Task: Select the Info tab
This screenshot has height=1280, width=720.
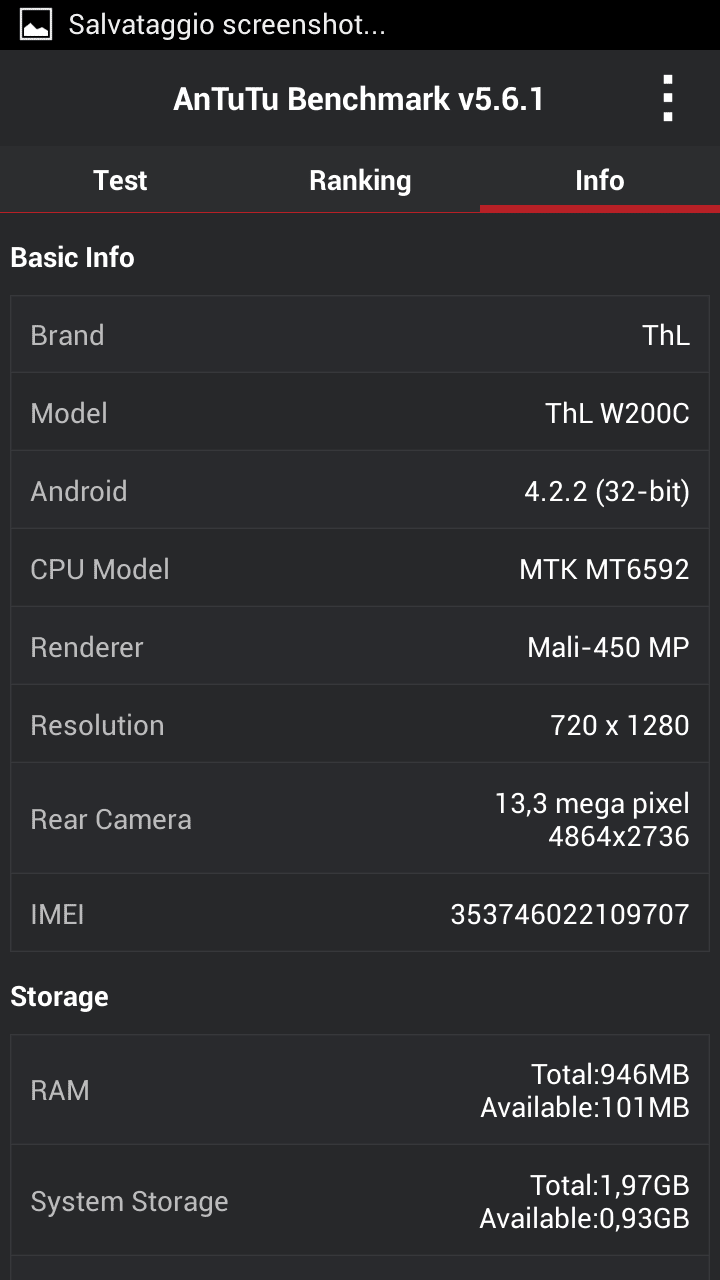Action: [x=600, y=180]
